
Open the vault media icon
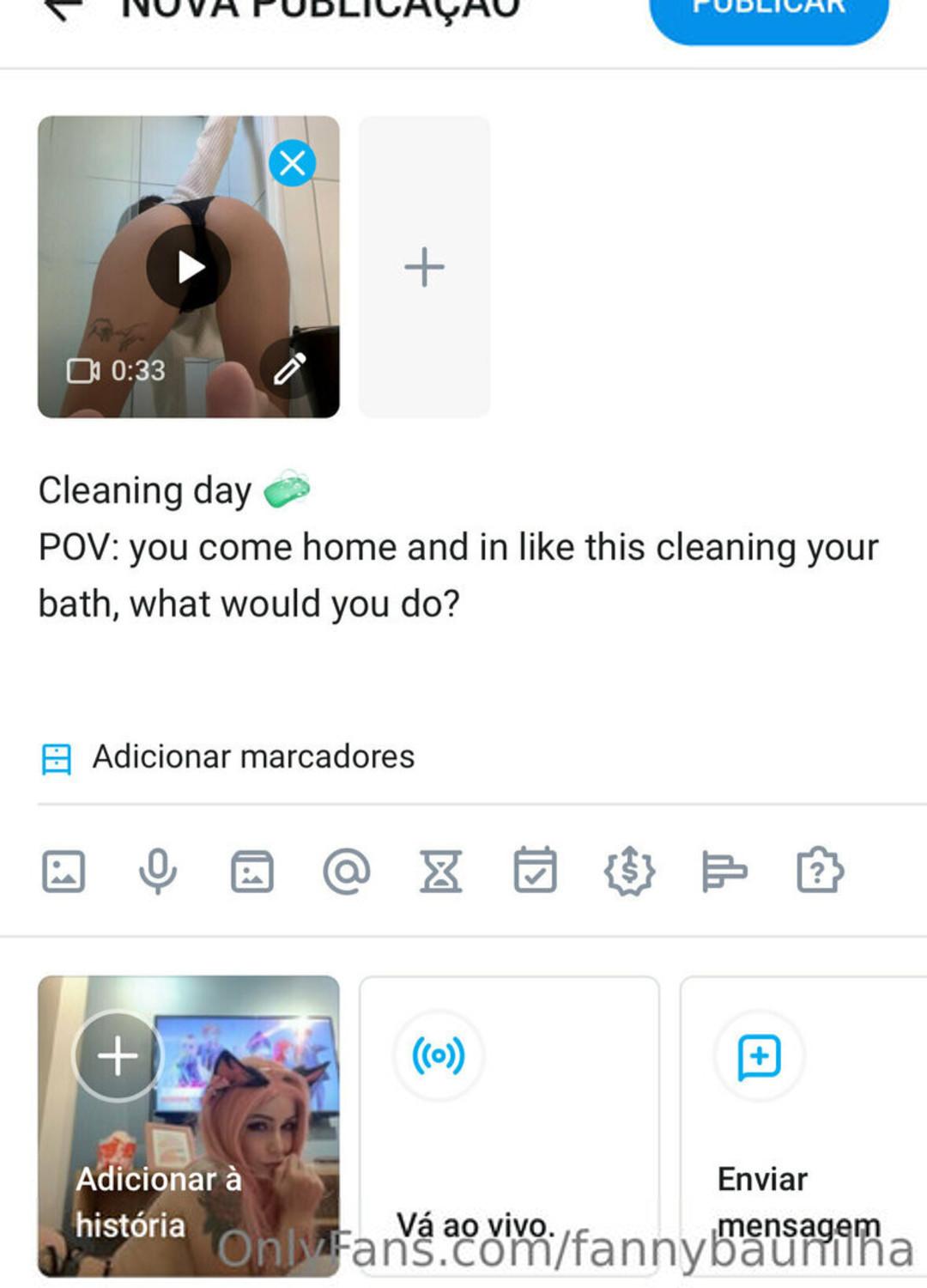point(252,872)
